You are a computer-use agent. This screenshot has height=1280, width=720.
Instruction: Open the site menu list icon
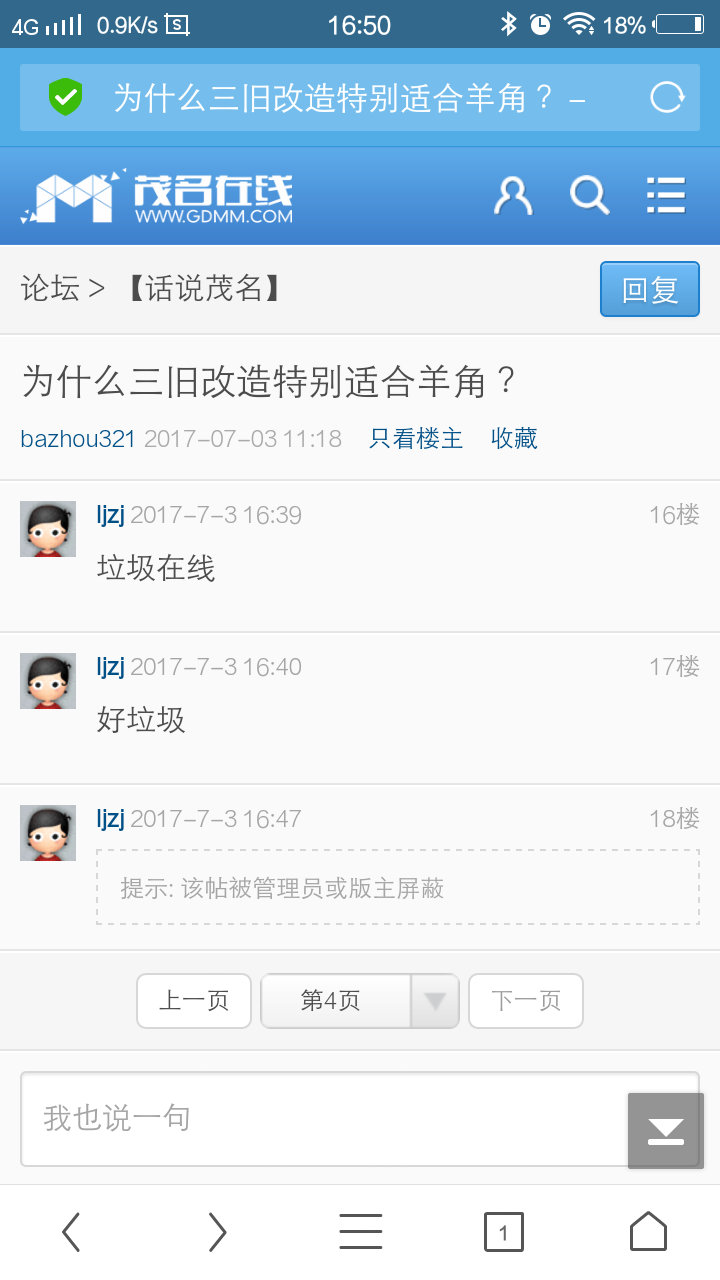(665, 196)
